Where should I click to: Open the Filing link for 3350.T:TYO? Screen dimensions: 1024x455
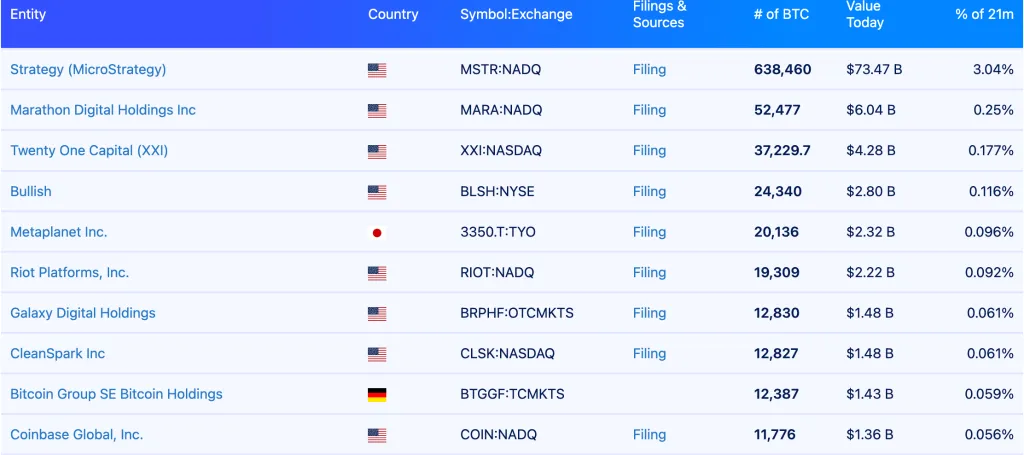[x=649, y=232]
